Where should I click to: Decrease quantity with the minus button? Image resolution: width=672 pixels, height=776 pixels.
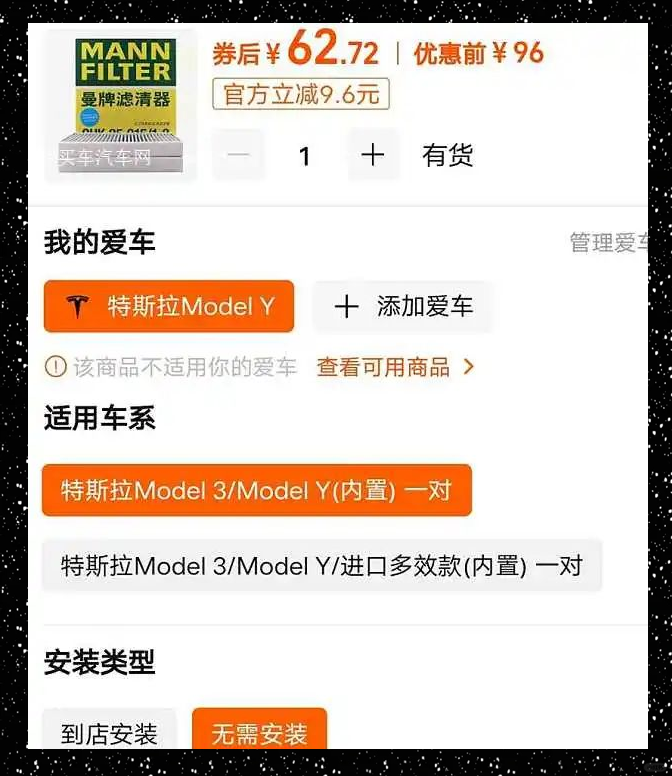[239, 156]
